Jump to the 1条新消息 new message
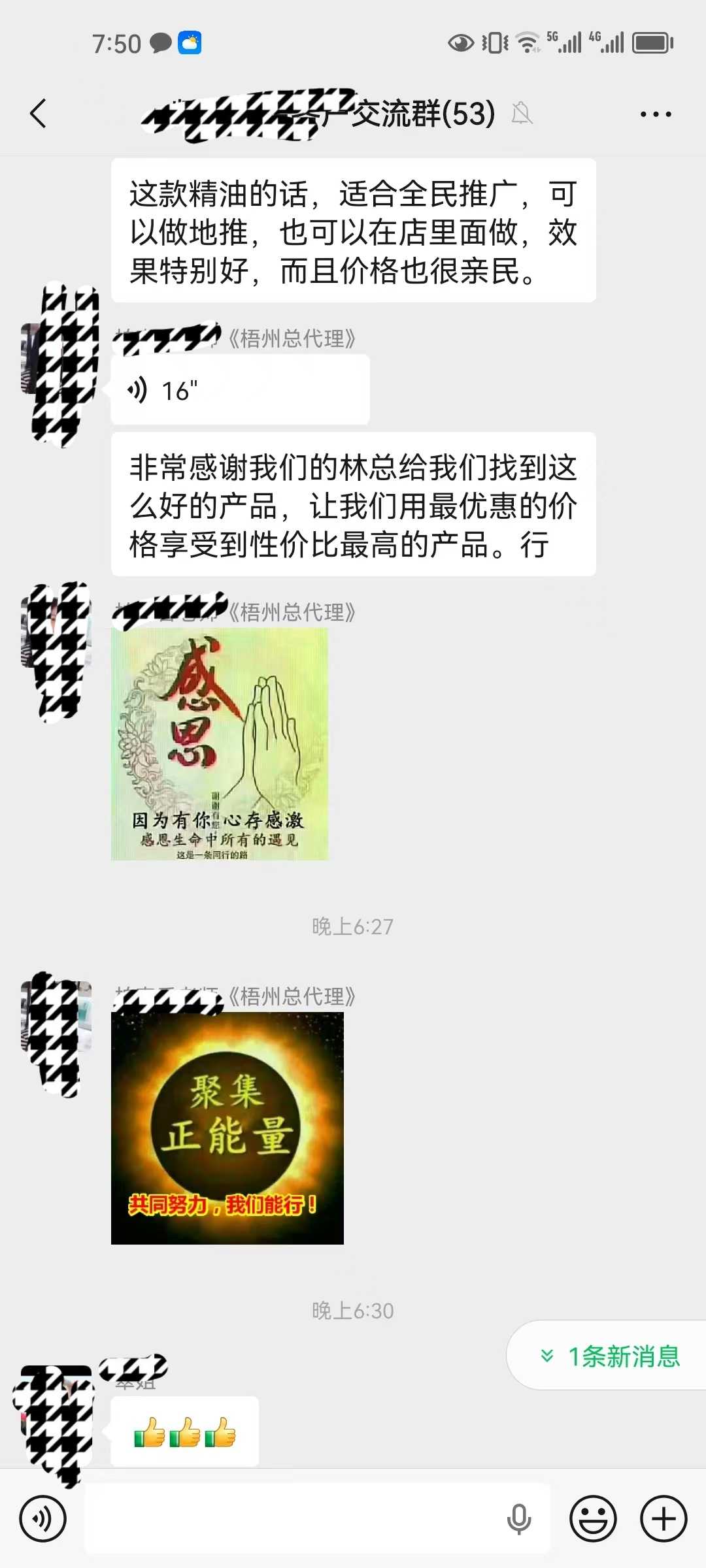This screenshot has width=706, height=1568. click(x=611, y=1356)
